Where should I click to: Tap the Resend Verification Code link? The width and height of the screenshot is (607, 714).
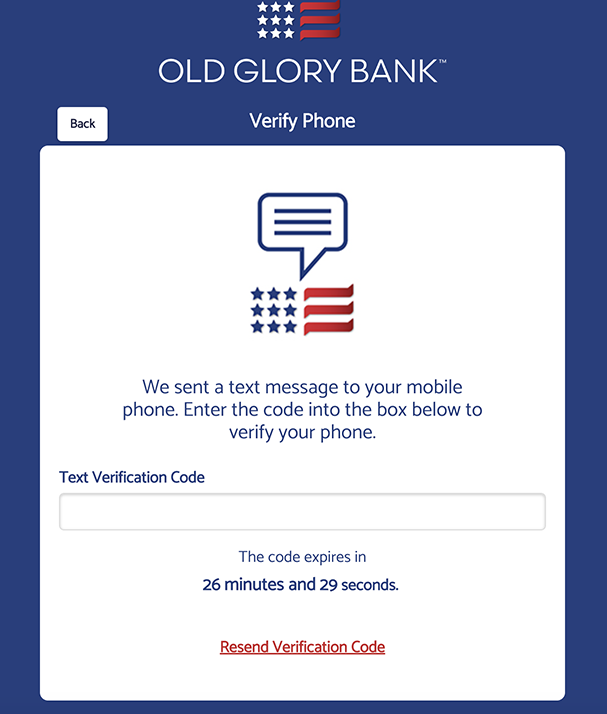click(x=302, y=647)
